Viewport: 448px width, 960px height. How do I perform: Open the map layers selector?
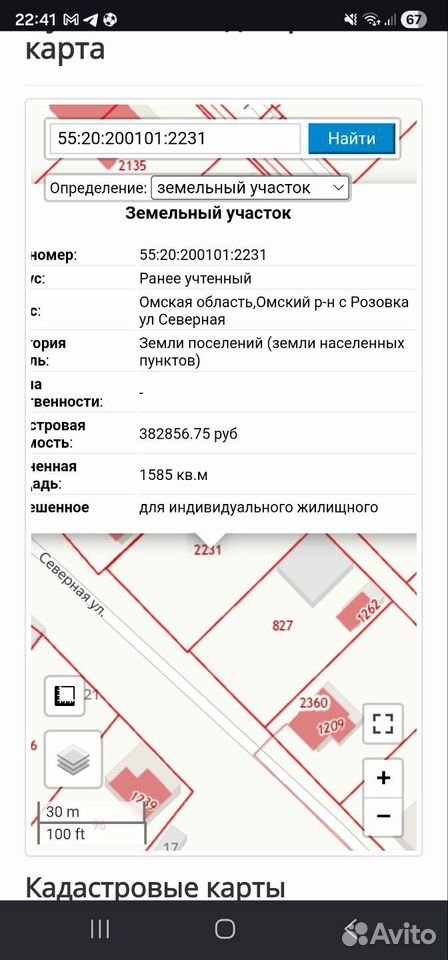click(73, 760)
